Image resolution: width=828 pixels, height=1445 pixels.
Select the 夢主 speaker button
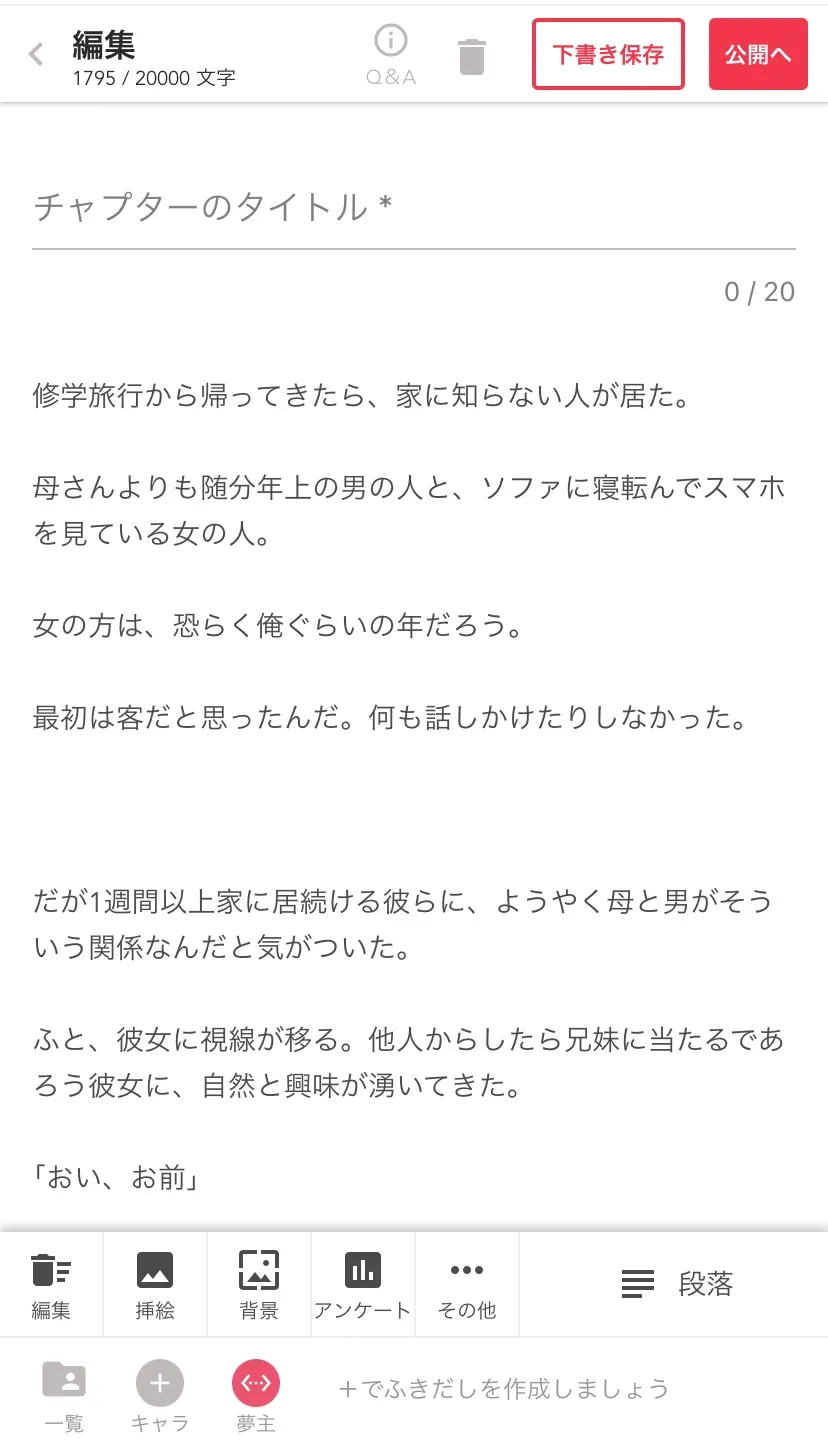click(256, 1392)
